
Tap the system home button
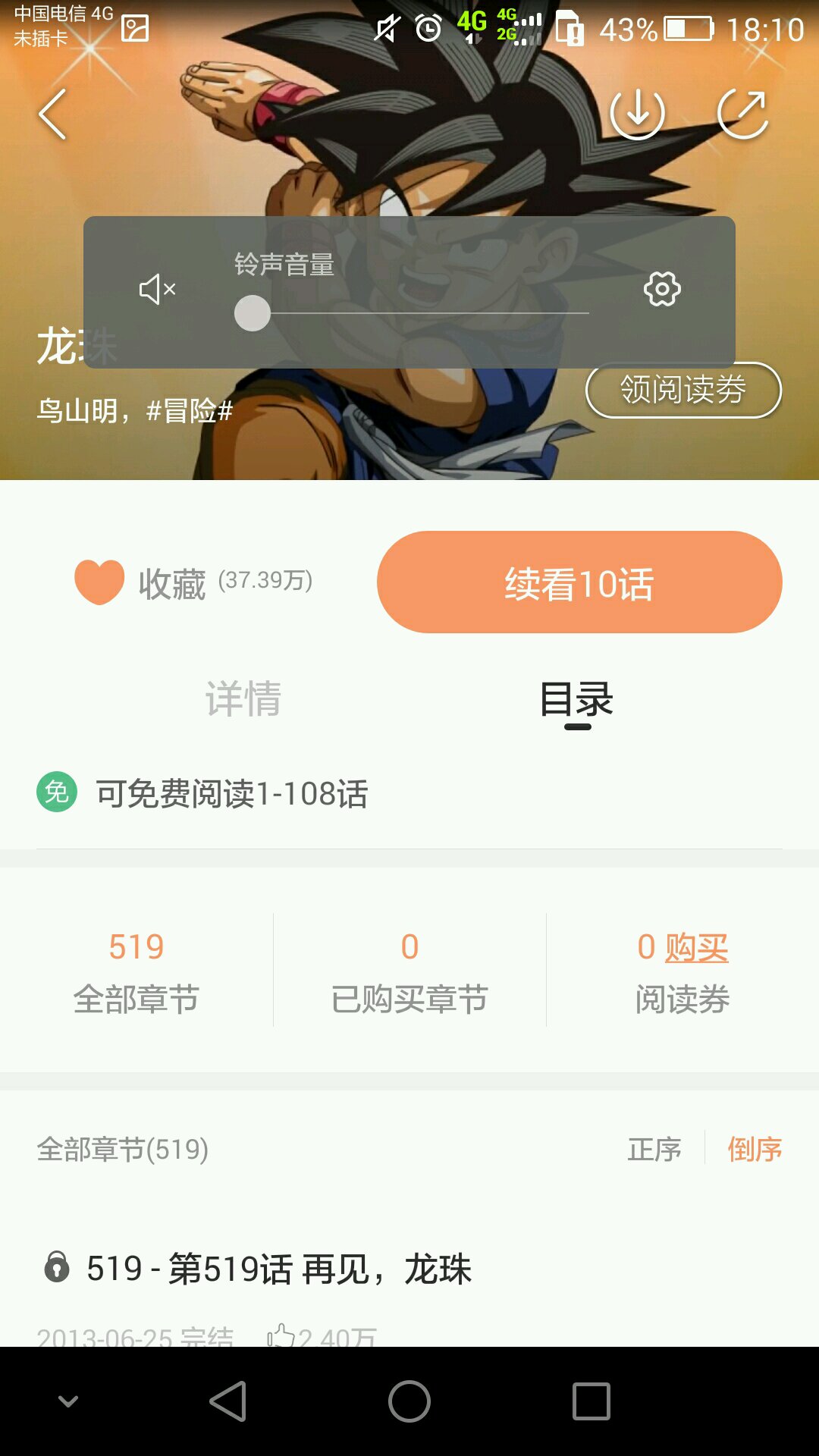[409, 1401]
